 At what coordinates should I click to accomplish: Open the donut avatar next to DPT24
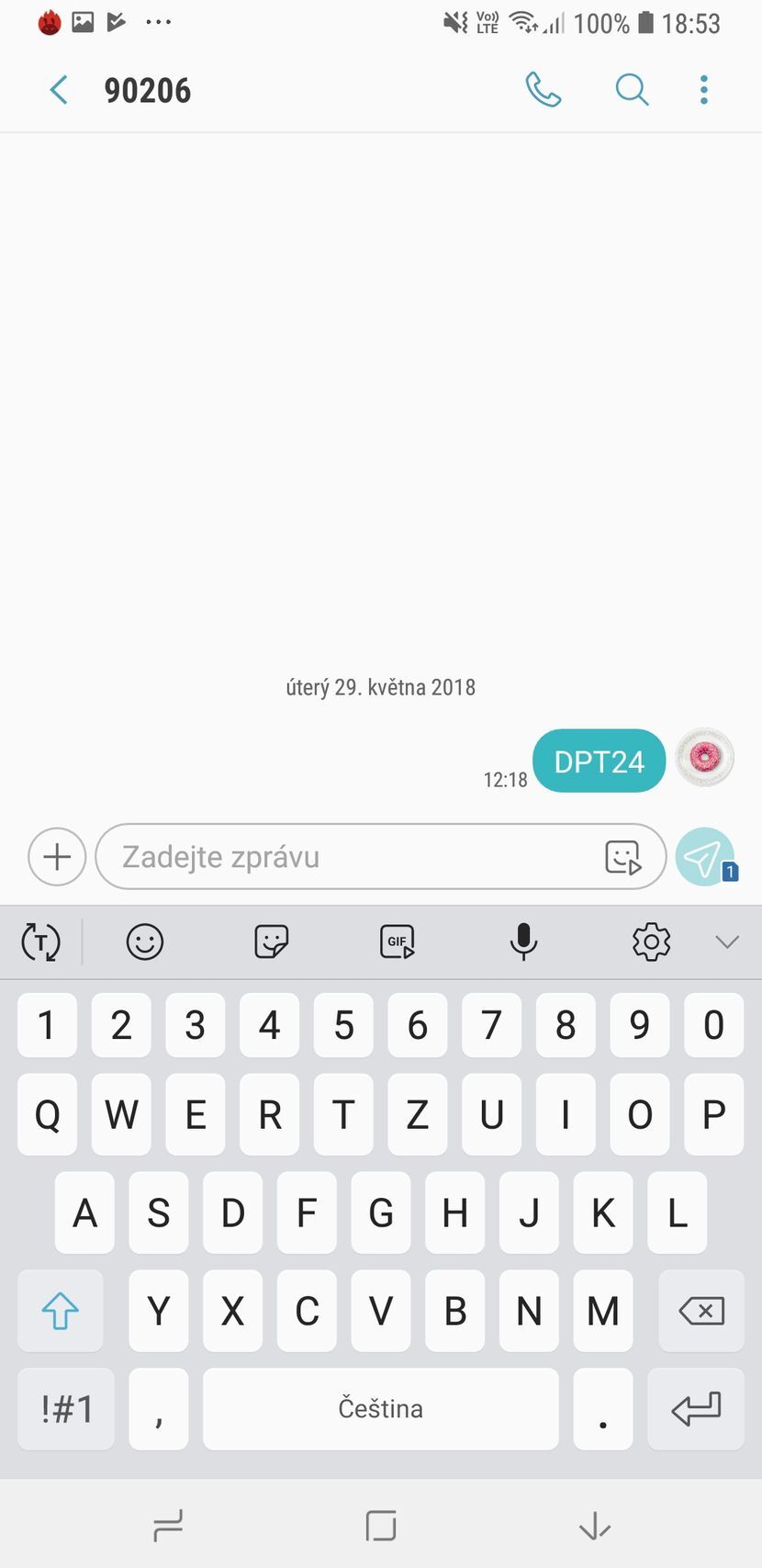(703, 757)
